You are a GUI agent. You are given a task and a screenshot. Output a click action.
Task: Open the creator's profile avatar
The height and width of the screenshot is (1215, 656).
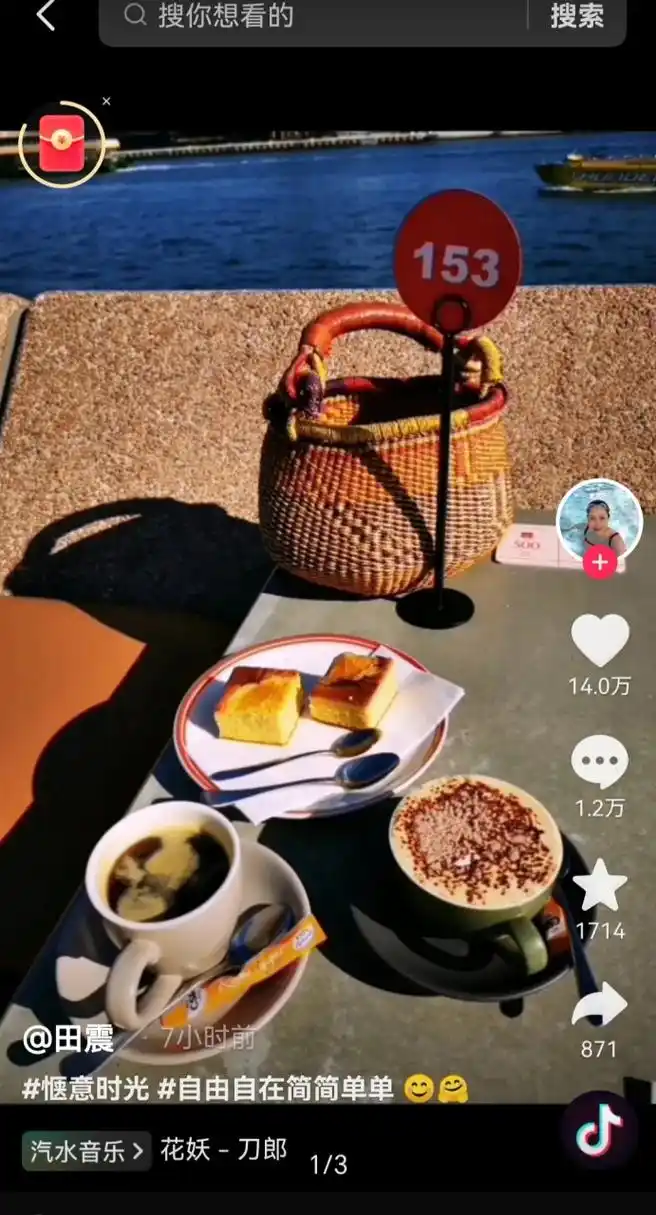(598, 520)
